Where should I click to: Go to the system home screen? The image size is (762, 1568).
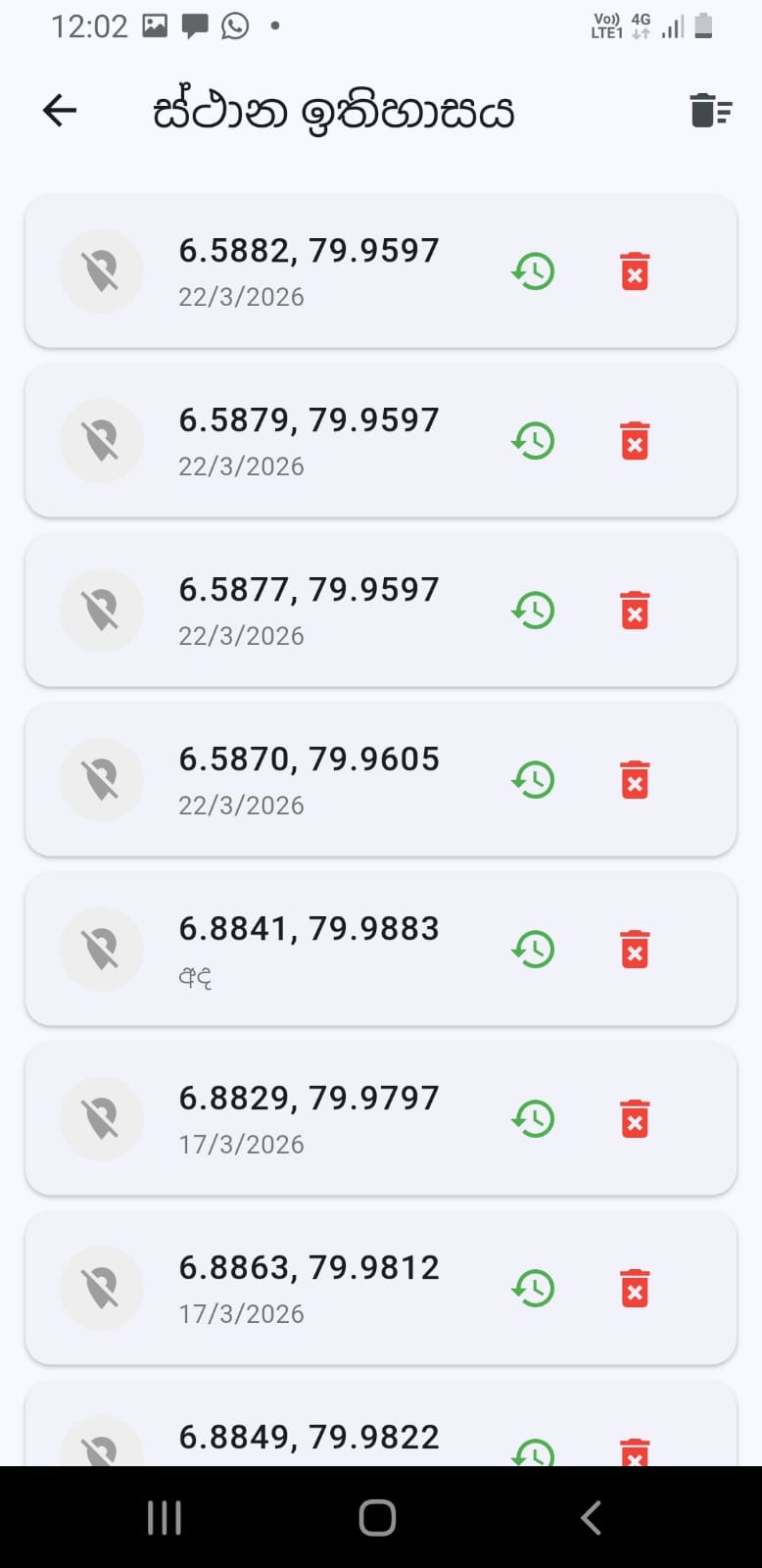pyautogui.click(x=377, y=1518)
